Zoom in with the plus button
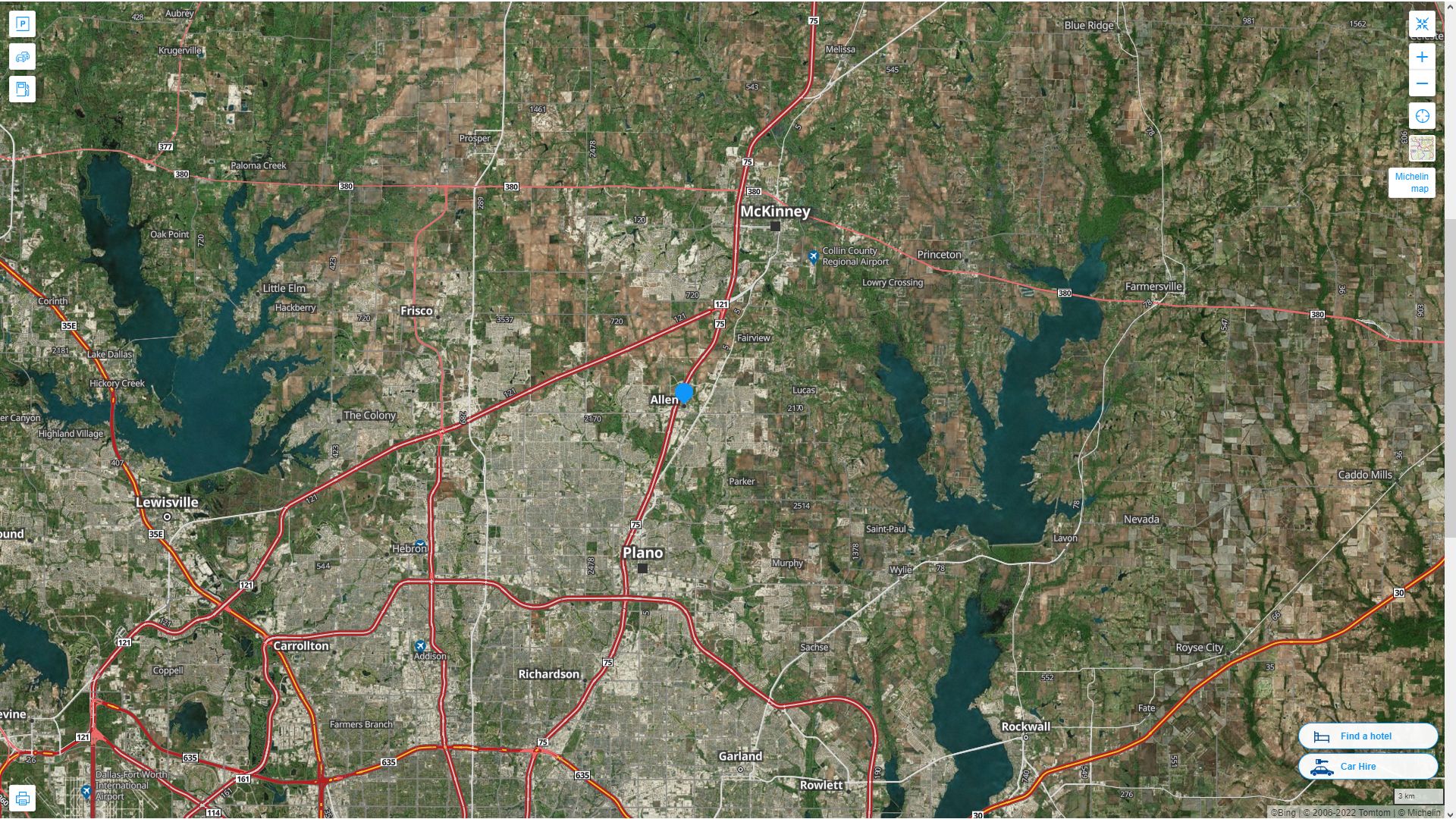Screen dimensions: 1456x819 coord(1422,57)
